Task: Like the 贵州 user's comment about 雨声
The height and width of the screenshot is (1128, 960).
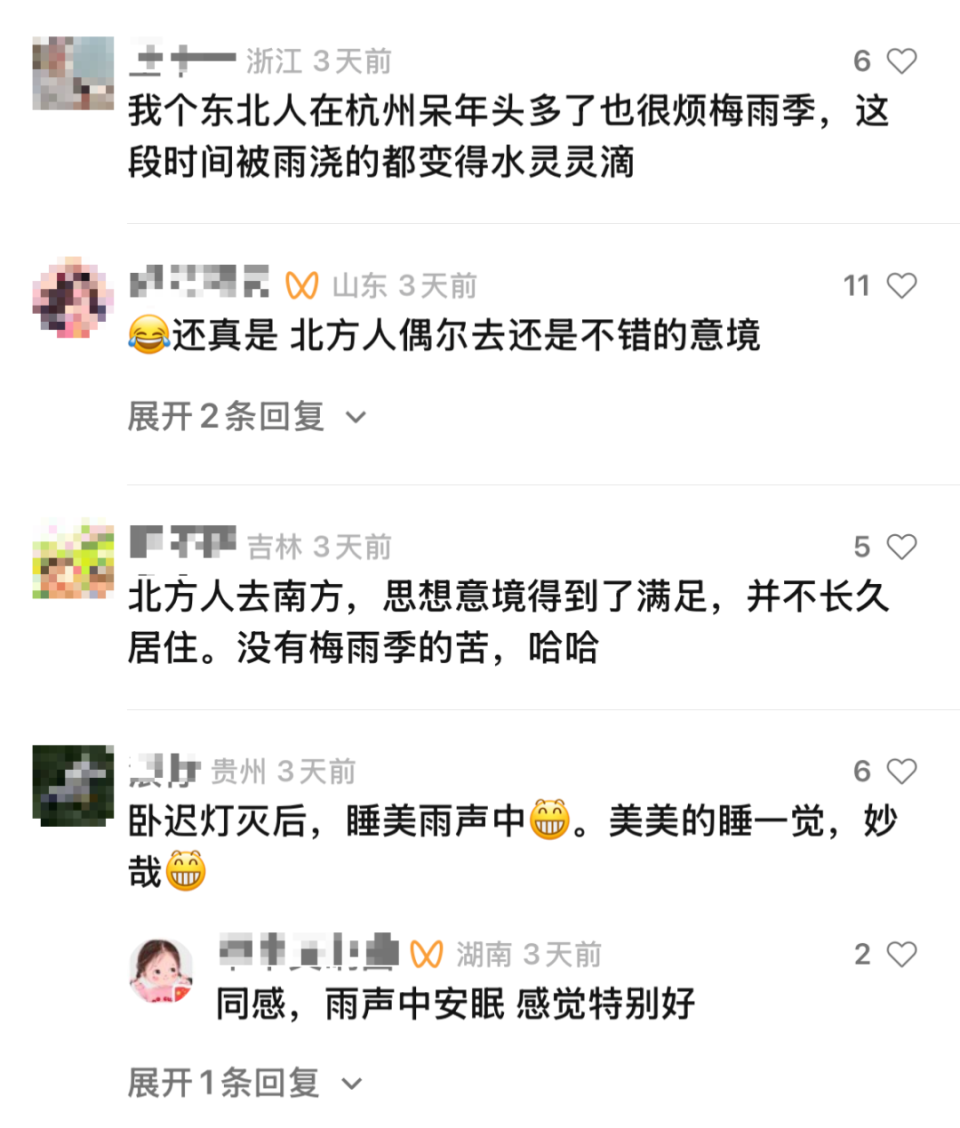Action: point(903,771)
